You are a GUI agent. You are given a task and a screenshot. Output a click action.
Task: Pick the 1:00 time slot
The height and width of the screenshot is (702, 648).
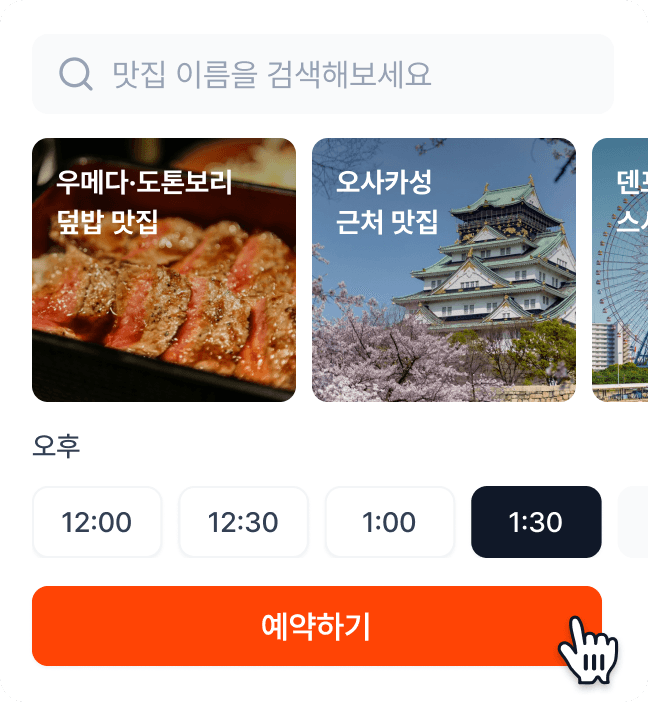coord(390,522)
